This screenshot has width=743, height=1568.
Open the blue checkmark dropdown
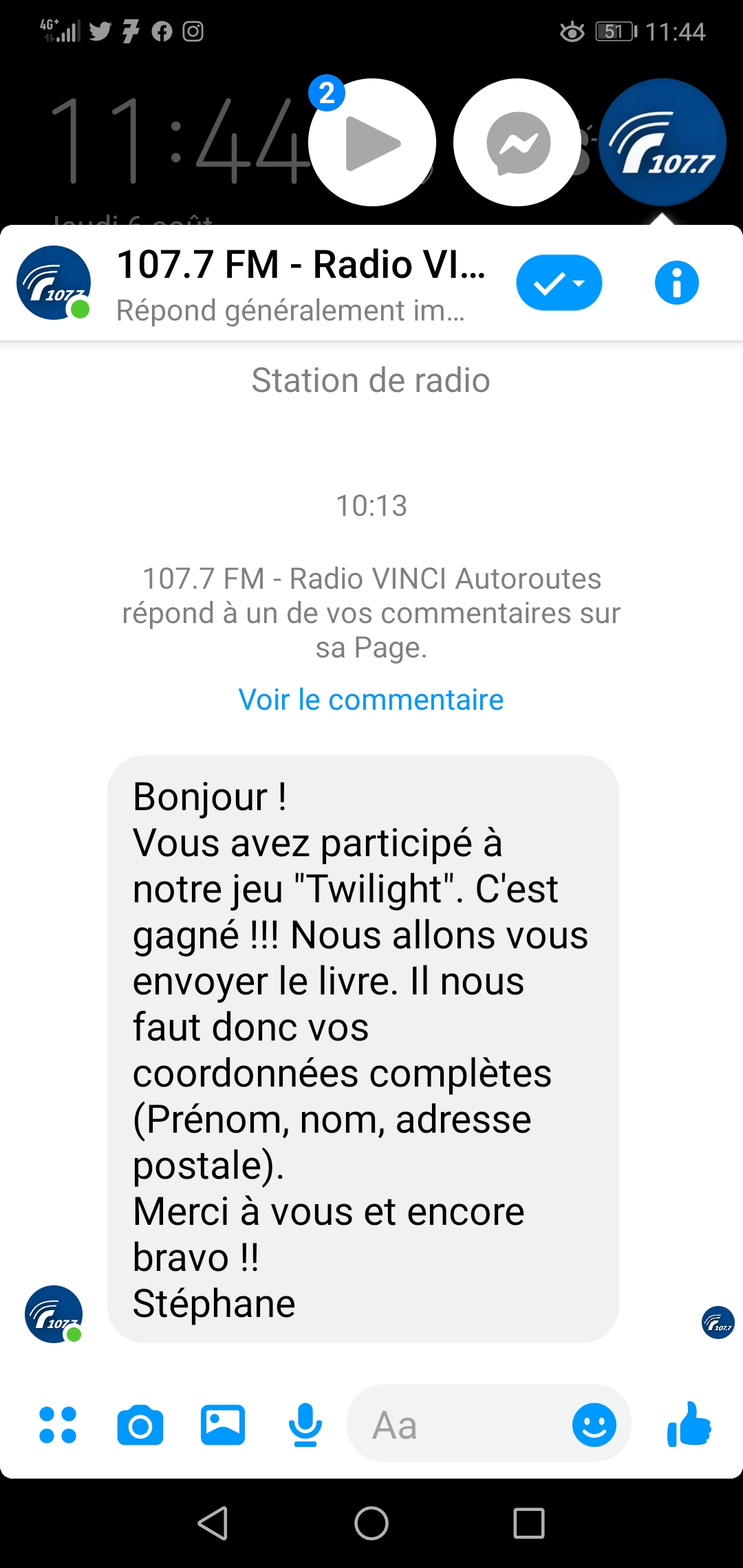pyautogui.click(x=559, y=283)
